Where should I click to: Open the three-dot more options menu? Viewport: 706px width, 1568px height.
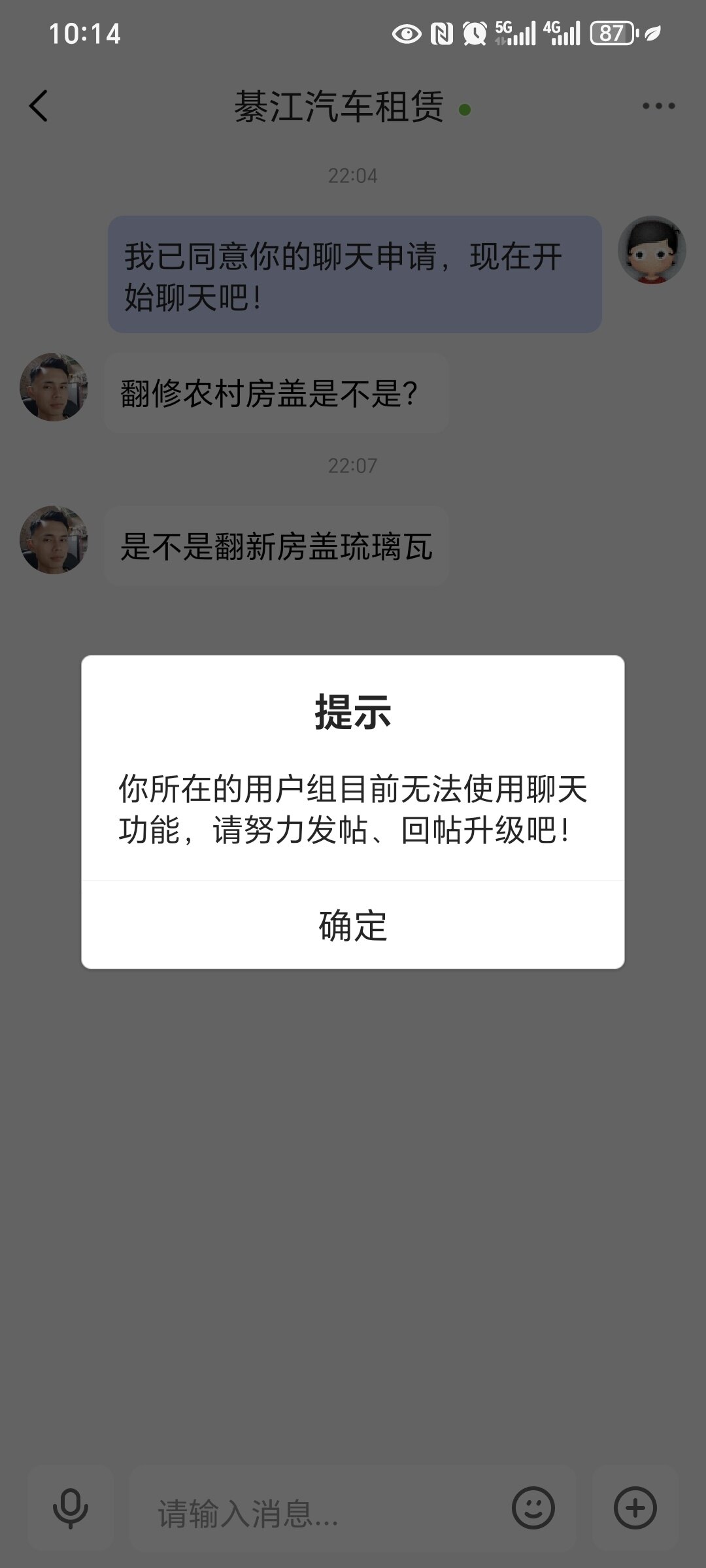coord(658,106)
